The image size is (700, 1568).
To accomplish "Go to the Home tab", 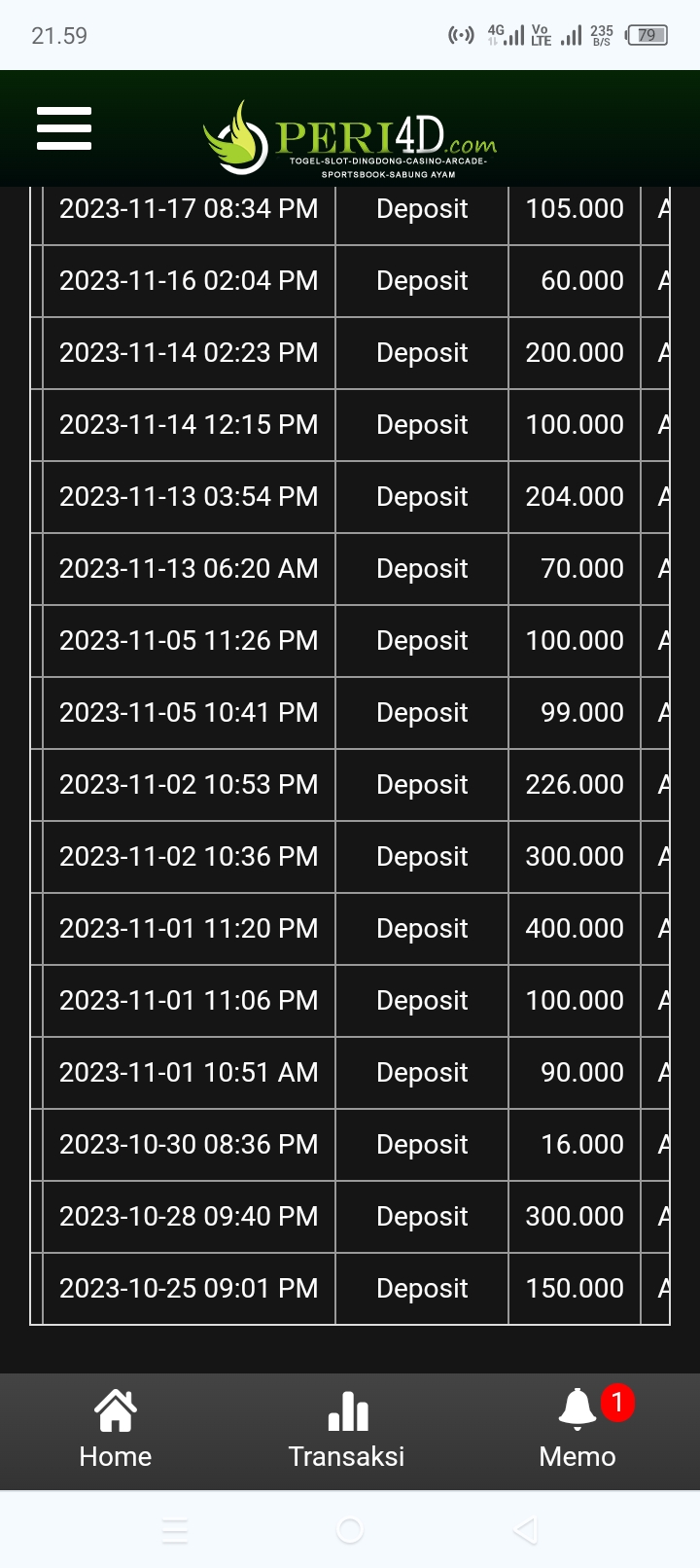I will 116,1430.
